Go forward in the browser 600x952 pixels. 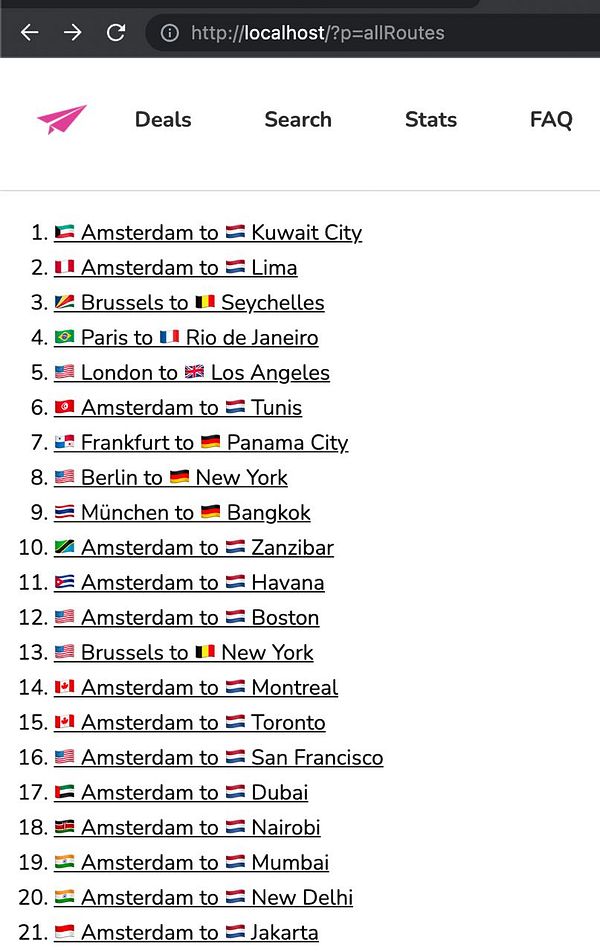(x=73, y=33)
